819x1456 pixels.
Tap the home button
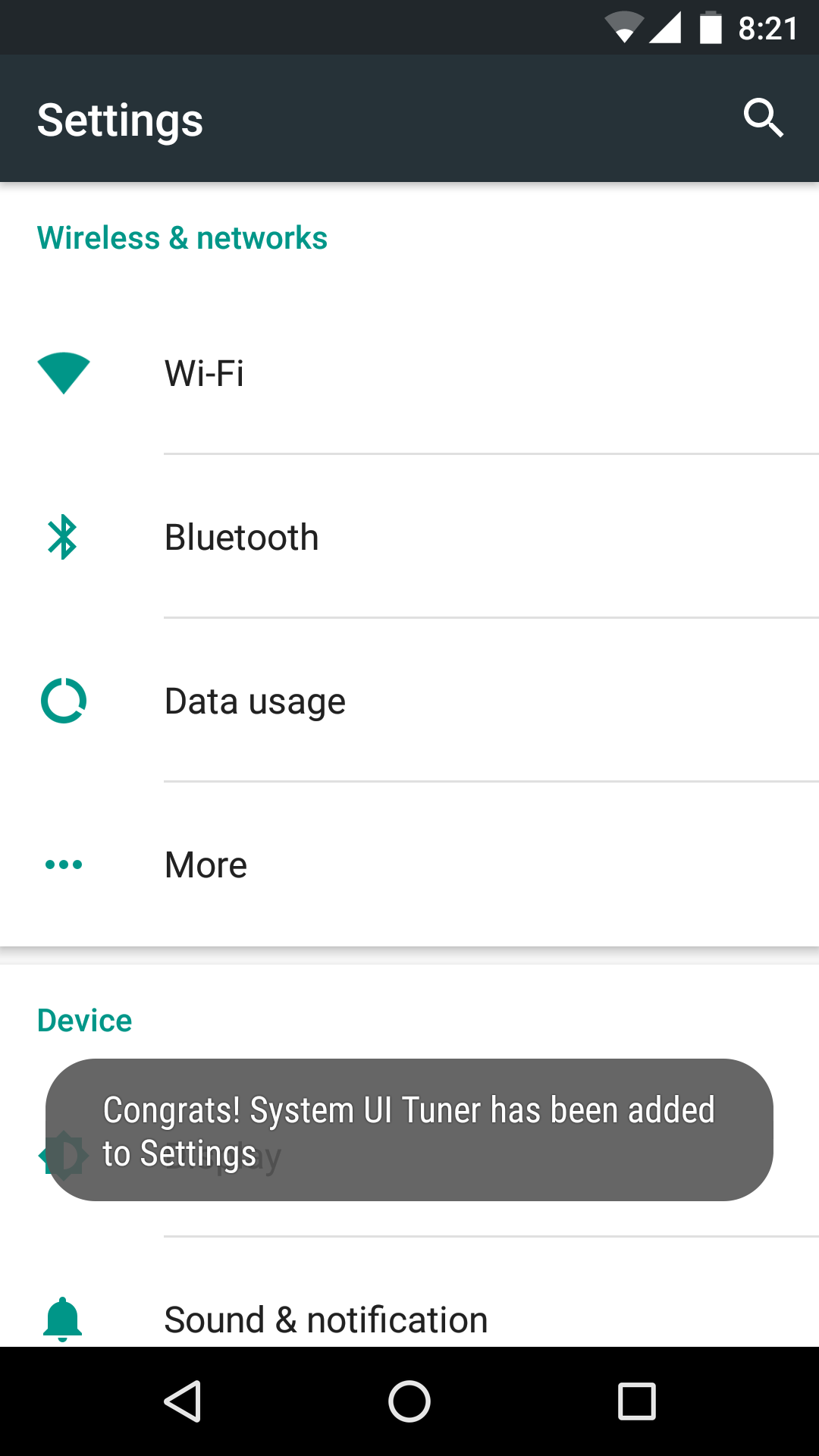(409, 1401)
